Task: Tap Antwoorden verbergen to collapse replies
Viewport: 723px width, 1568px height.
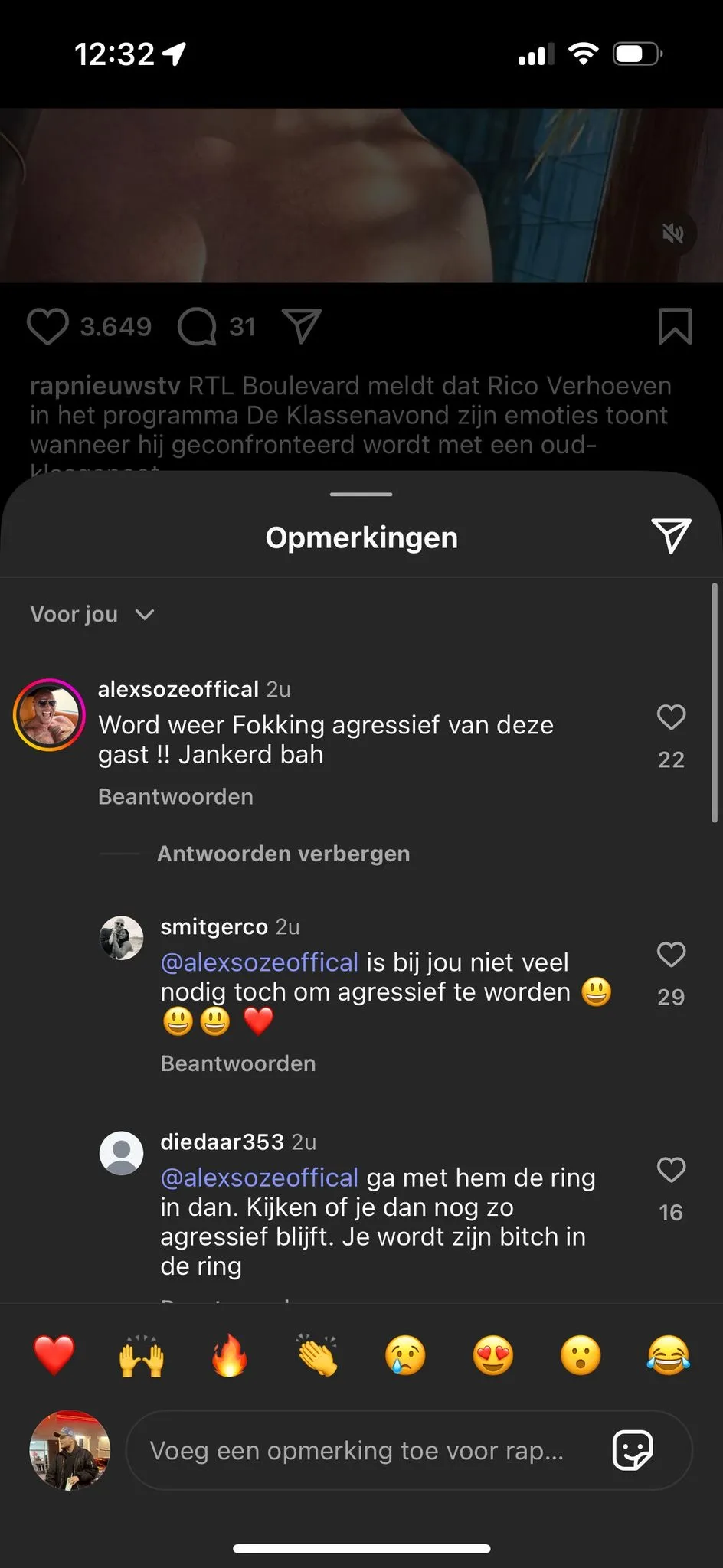Action: [283, 853]
